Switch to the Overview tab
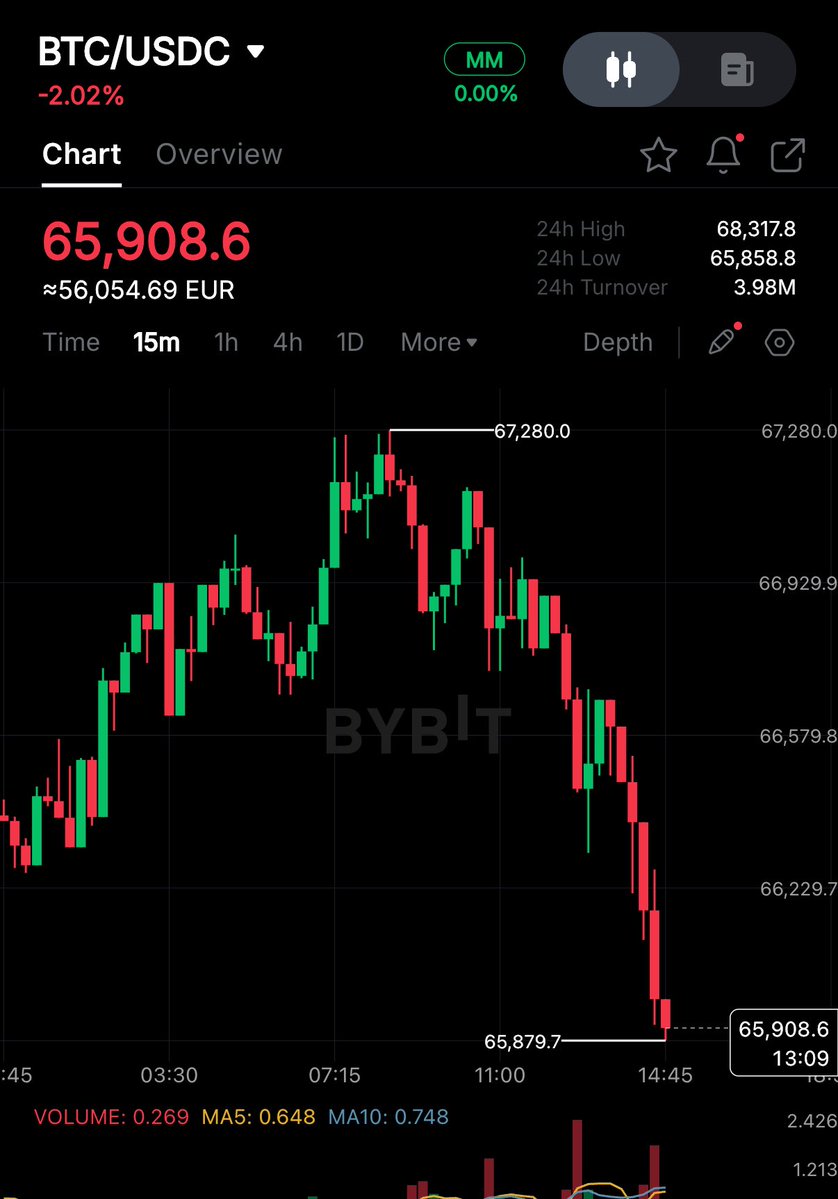 tap(219, 154)
